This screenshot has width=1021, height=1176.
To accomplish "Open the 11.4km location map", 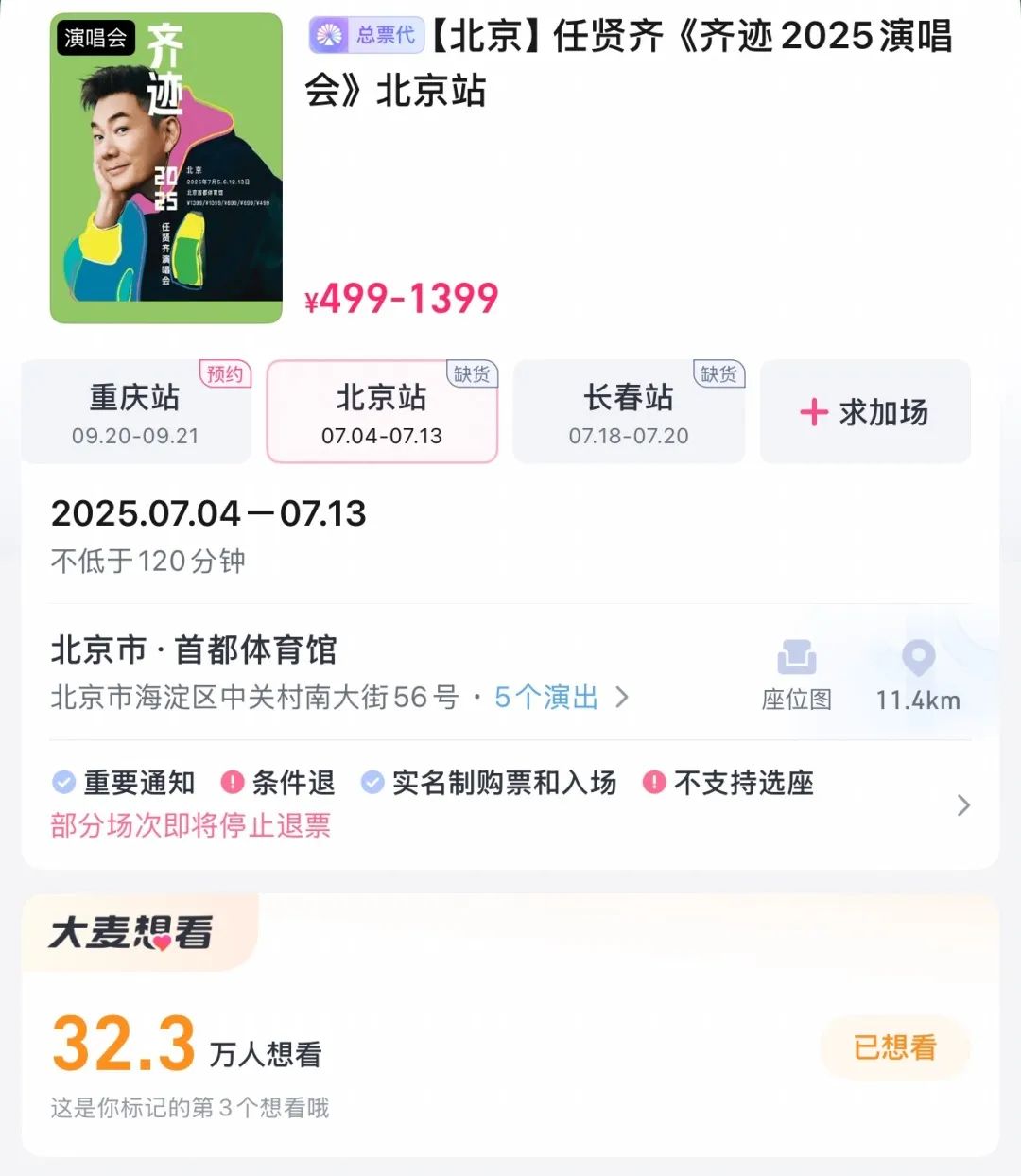I will pyautogui.click(x=918, y=674).
